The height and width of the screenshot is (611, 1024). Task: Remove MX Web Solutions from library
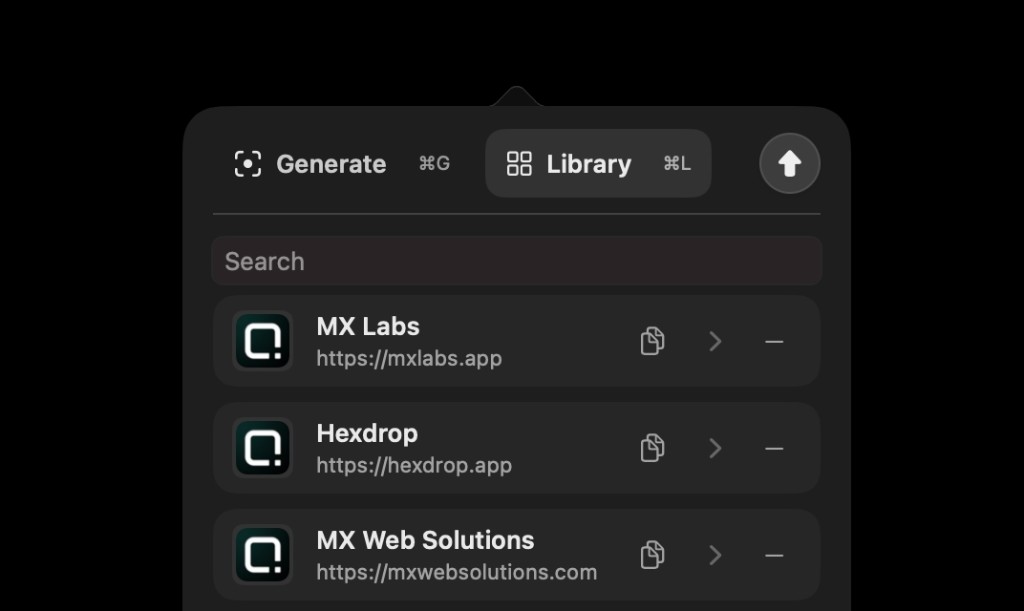click(x=774, y=556)
